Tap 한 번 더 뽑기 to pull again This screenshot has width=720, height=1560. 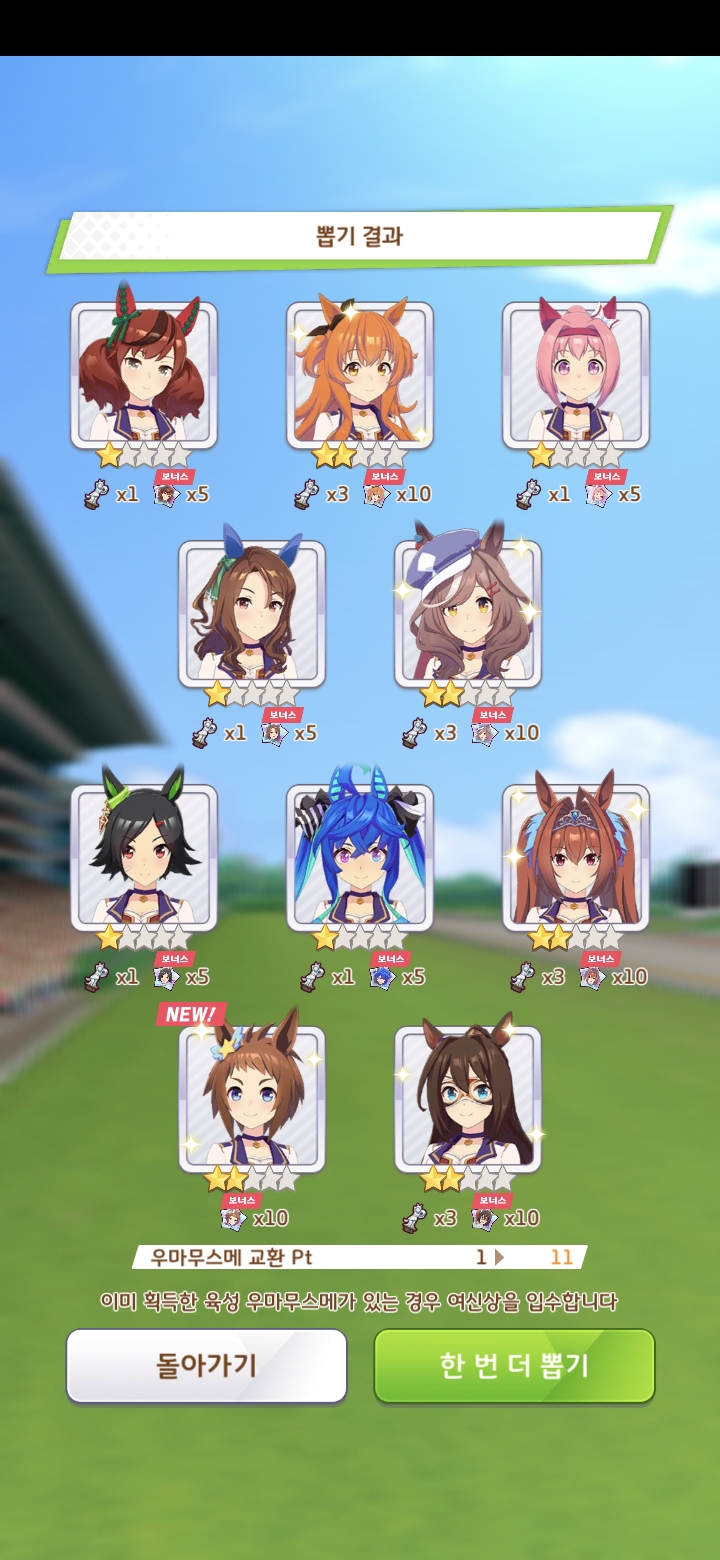coord(514,1365)
